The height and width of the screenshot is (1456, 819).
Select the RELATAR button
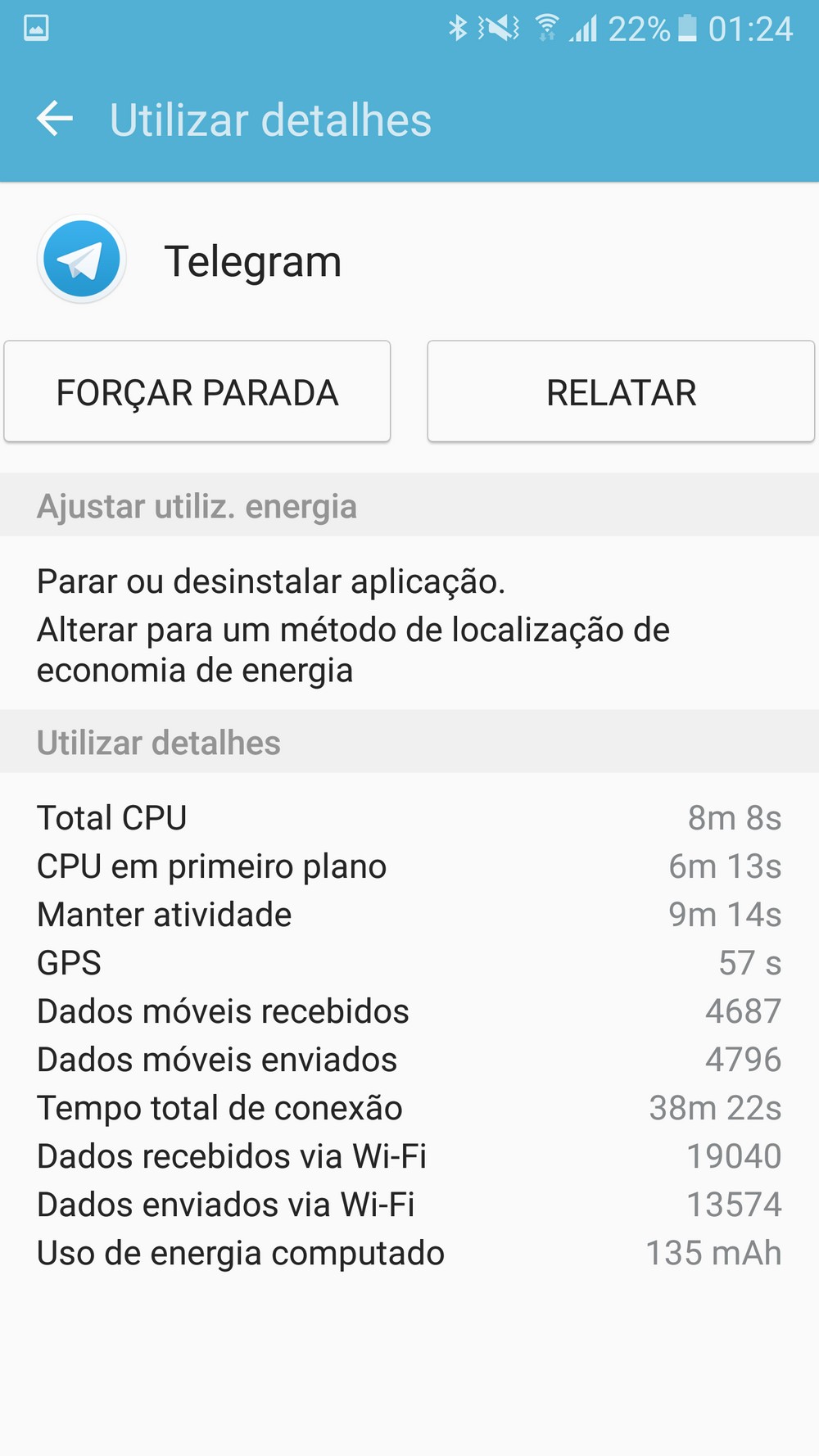pyautogui.click(x=621, y=392)
